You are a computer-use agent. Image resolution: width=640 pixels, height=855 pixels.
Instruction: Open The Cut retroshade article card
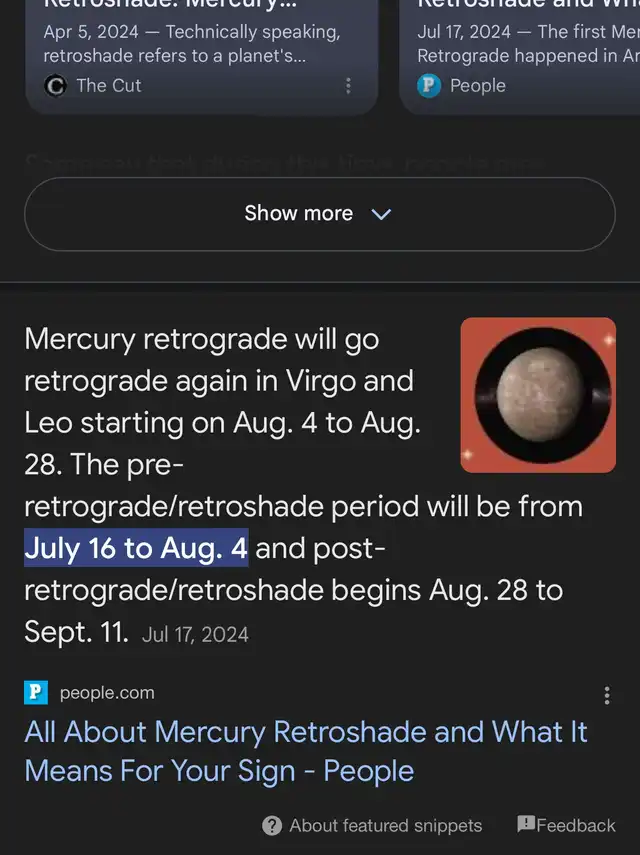coord(190,45)
